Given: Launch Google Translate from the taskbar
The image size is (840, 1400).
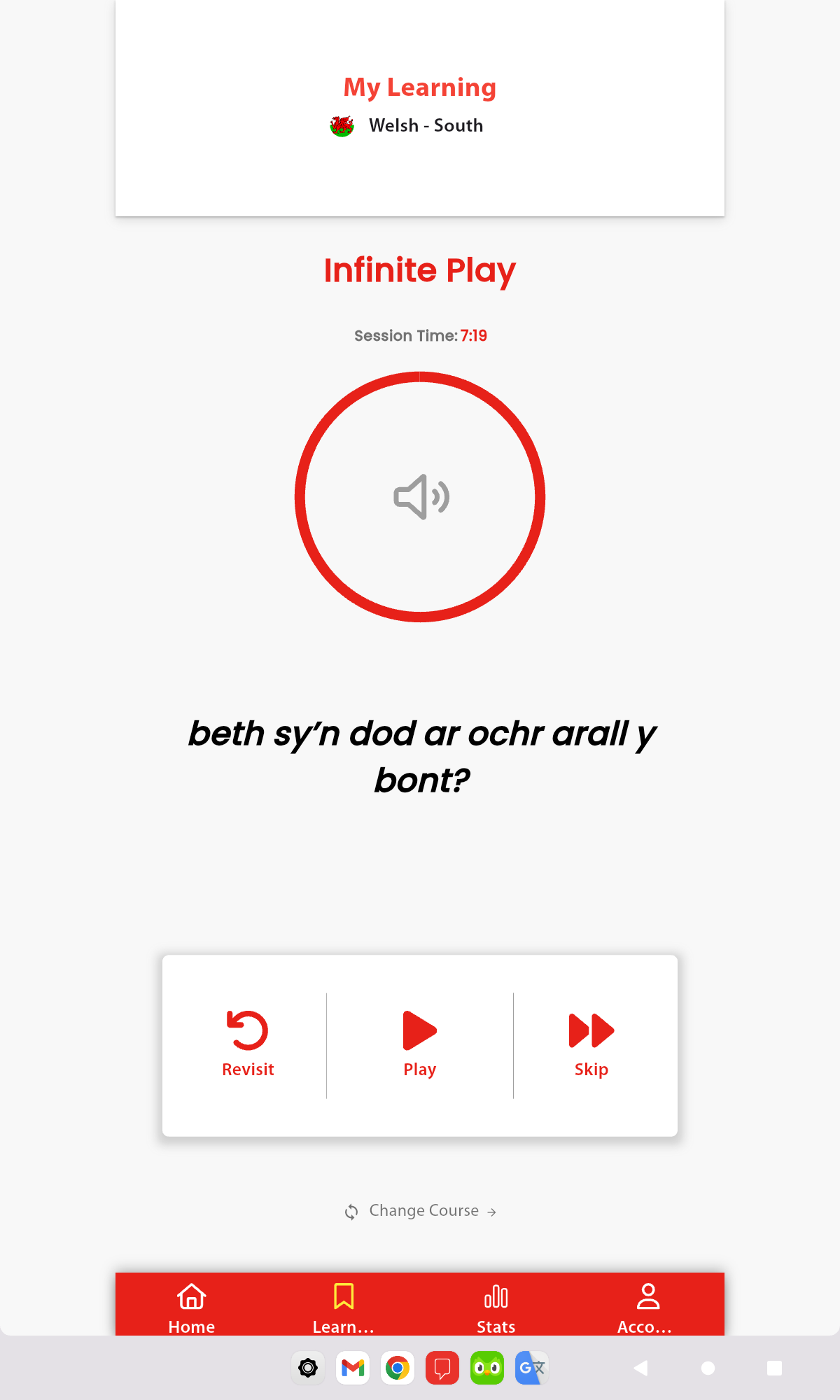Looking at the screenshot, I should (x=532, y=1368).
